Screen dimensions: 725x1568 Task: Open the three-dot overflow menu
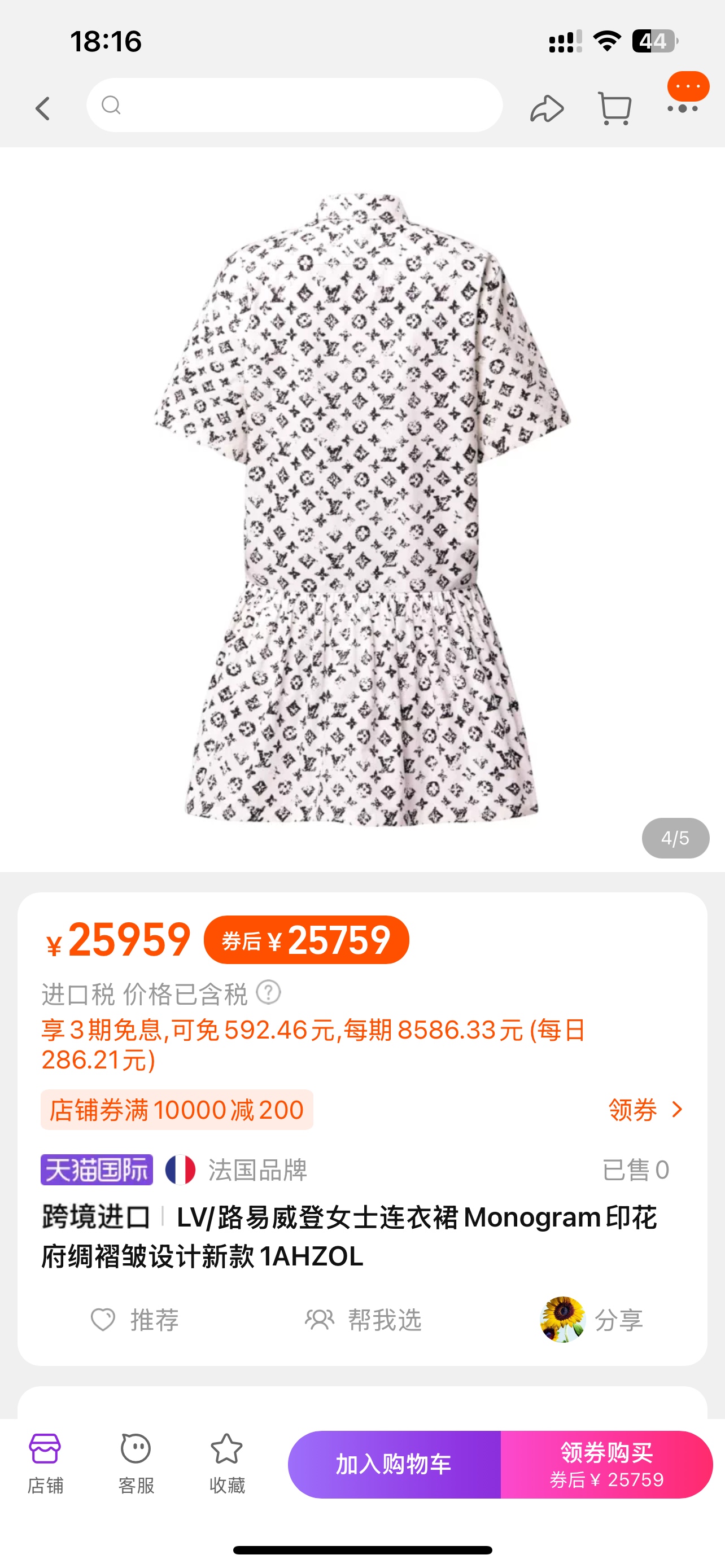[x=683, y=109]
